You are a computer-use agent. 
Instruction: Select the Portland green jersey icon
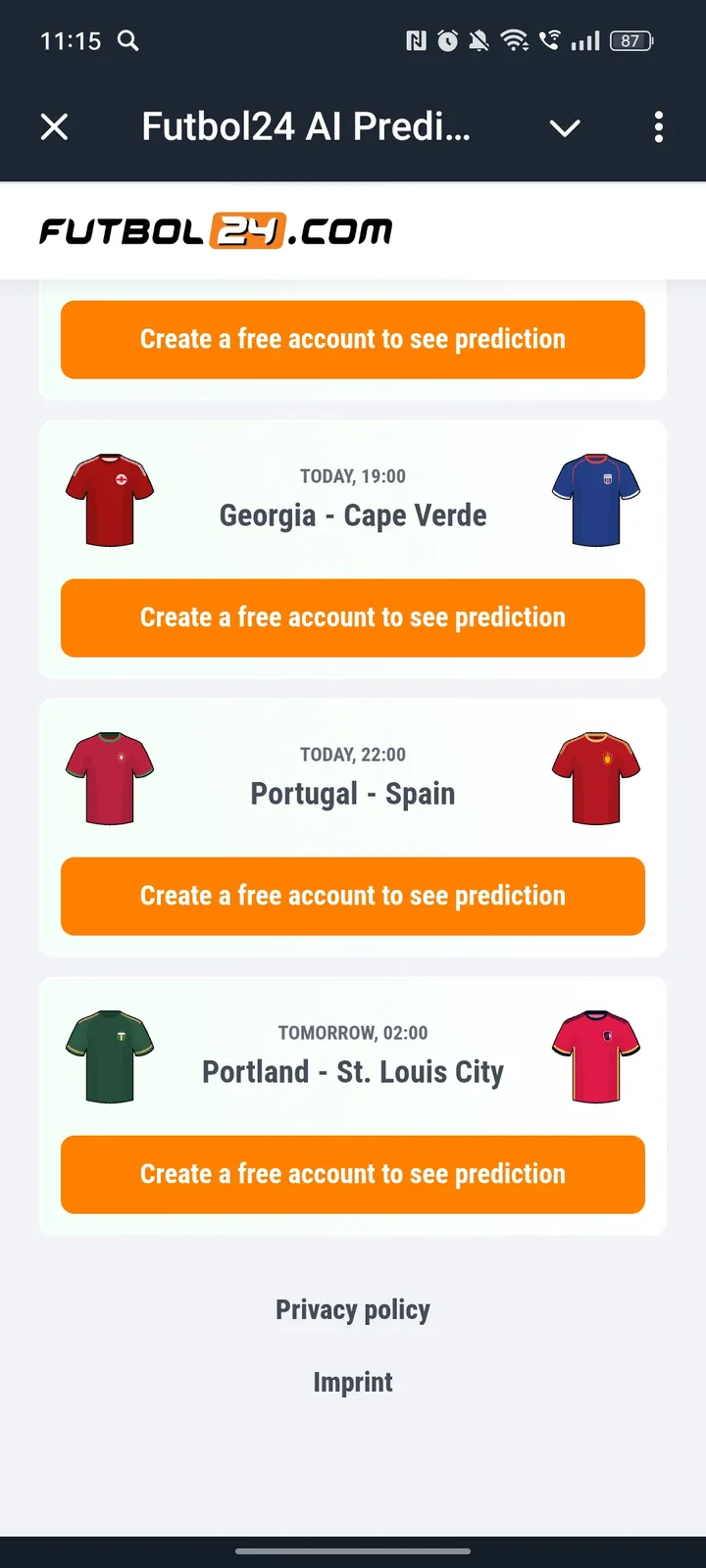[x=109, y=1056]
